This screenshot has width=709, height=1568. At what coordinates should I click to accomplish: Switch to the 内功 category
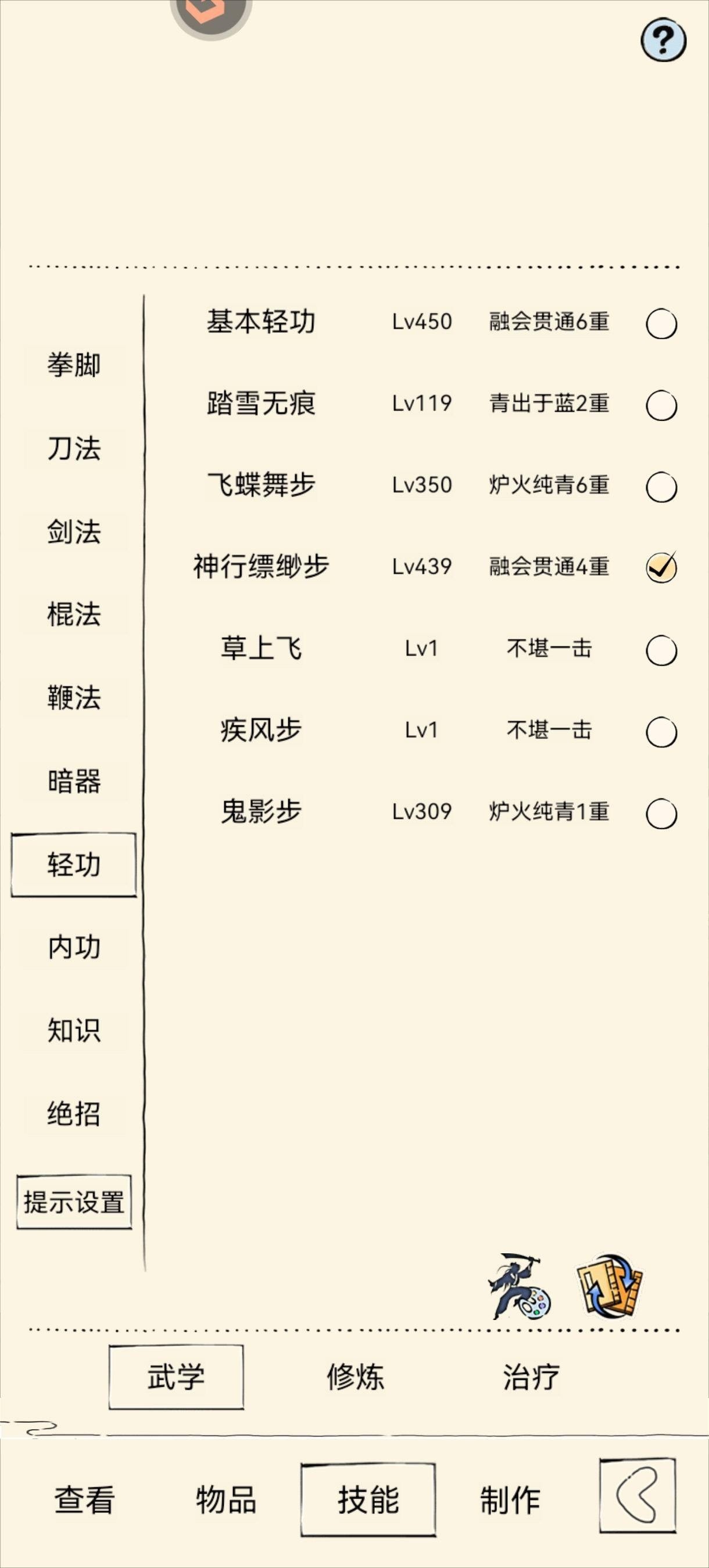(x=74, y=948)
